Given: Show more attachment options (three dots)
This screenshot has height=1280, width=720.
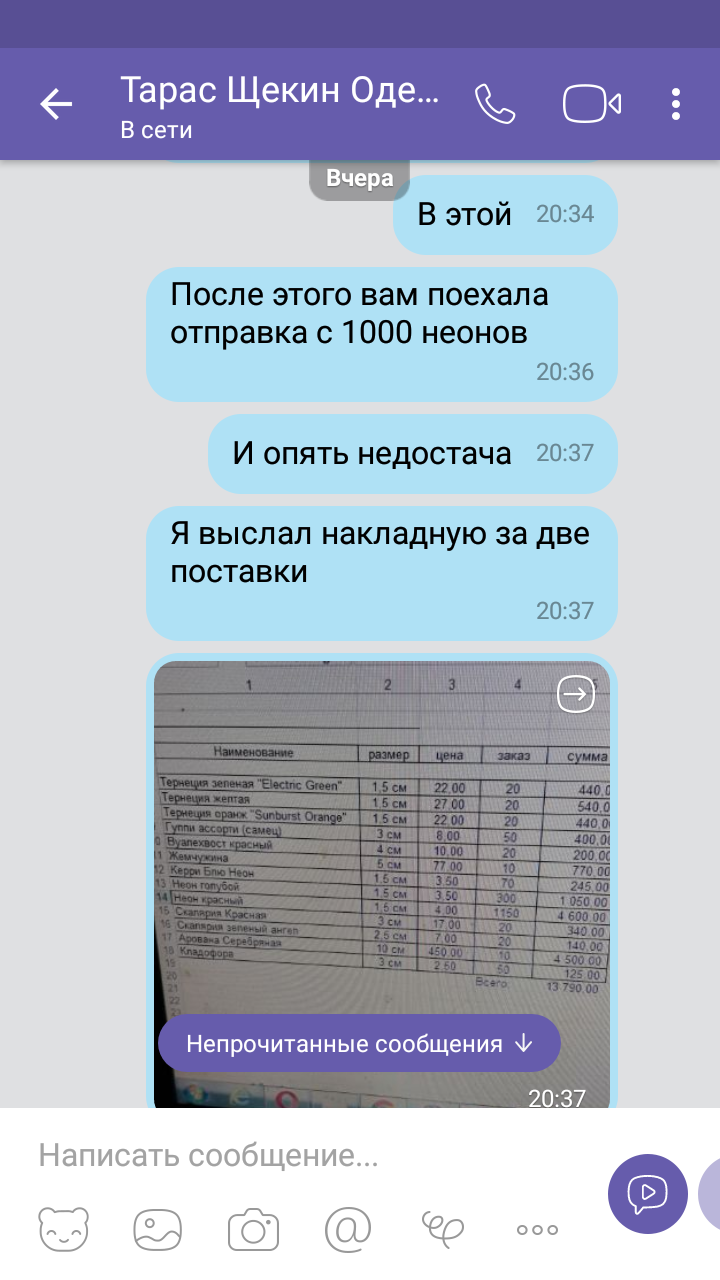Looking at the screenshot, I should tap(536, 1229).
